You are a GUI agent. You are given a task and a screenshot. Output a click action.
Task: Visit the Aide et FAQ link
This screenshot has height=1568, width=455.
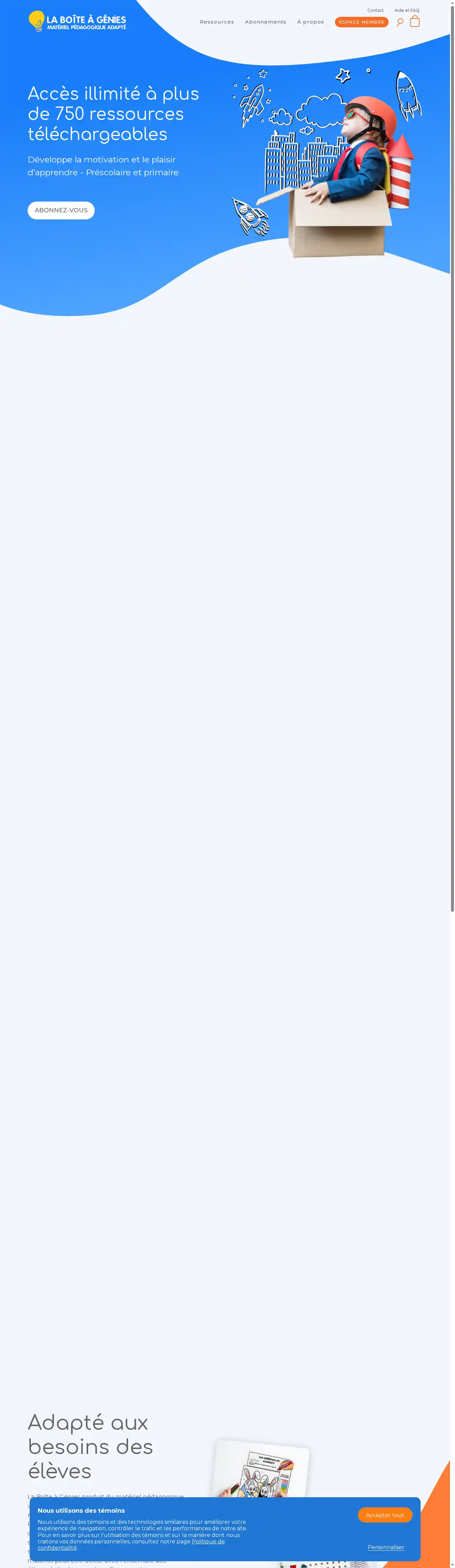pyautogui.click(x=406, y=10)
